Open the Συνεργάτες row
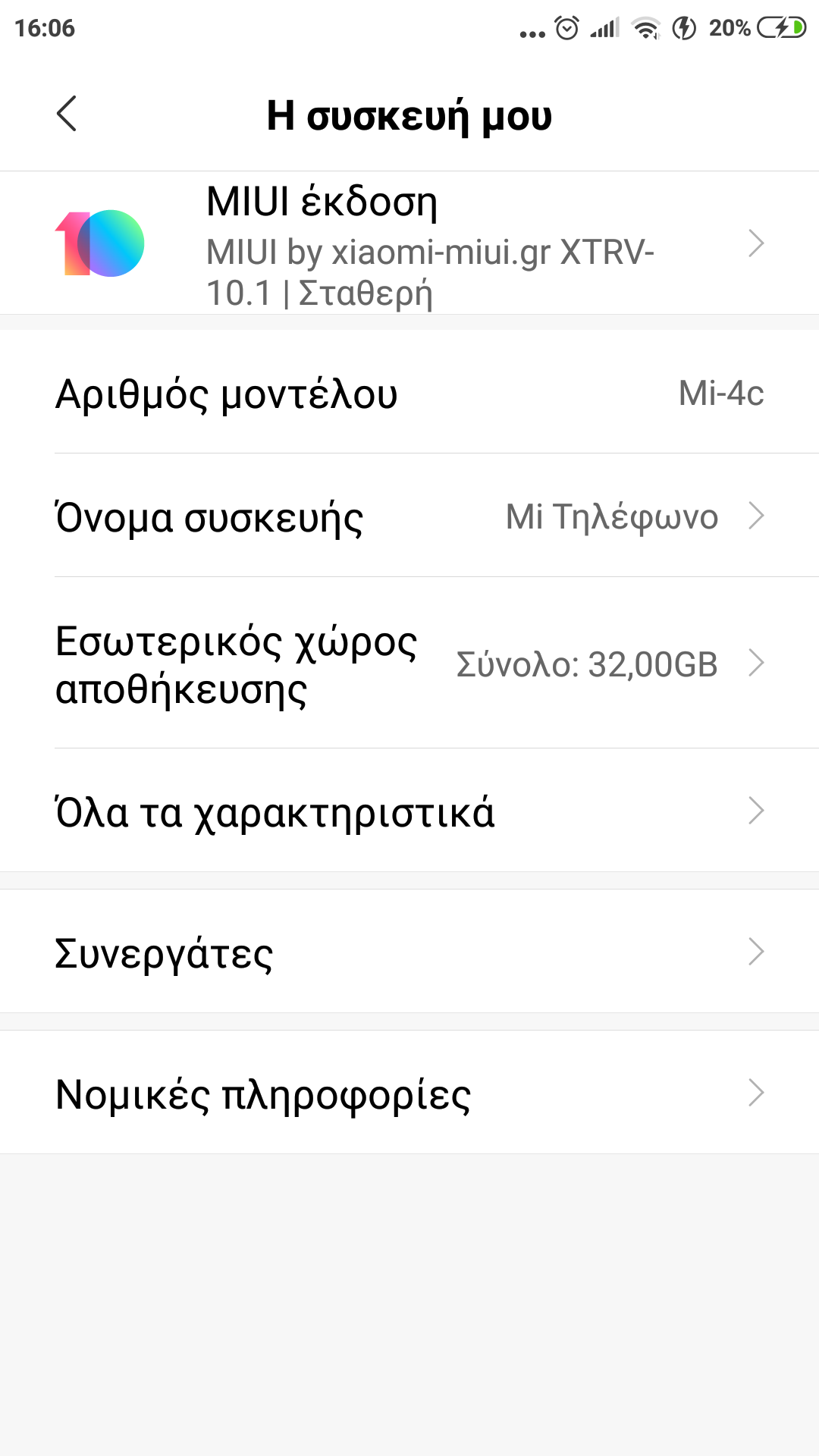Image resolution: width=819 pixels, height=1456 pixels. click(x=409, y=952)
